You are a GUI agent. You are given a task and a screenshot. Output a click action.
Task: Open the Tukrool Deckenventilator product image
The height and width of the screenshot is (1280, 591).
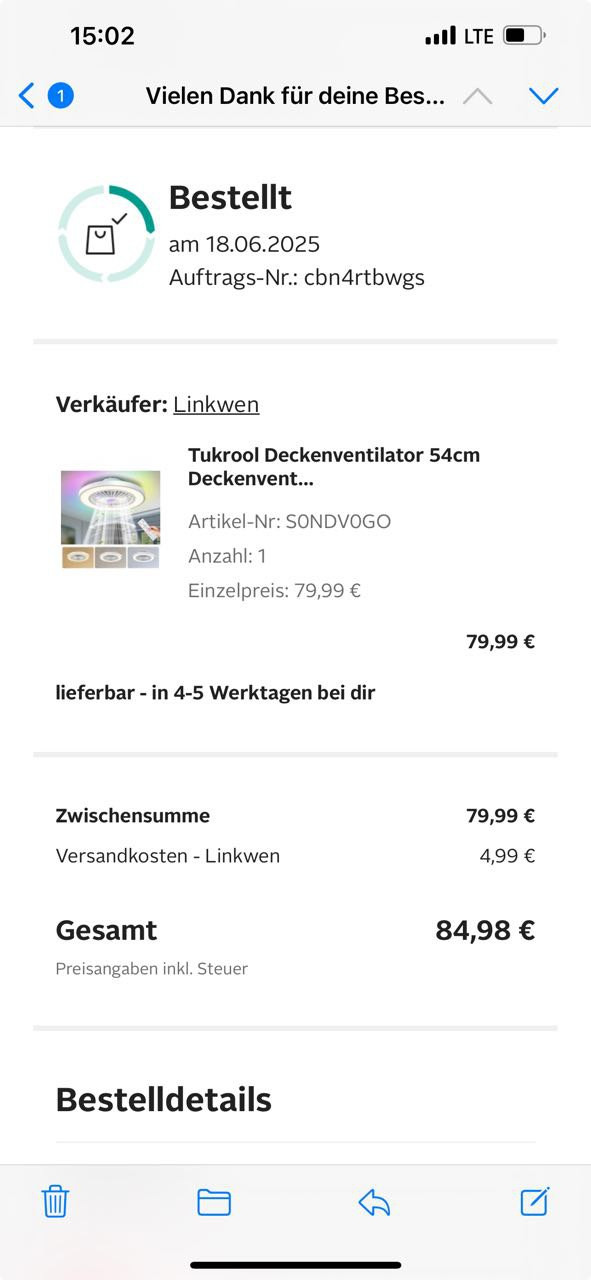click(x=110, y=520)
